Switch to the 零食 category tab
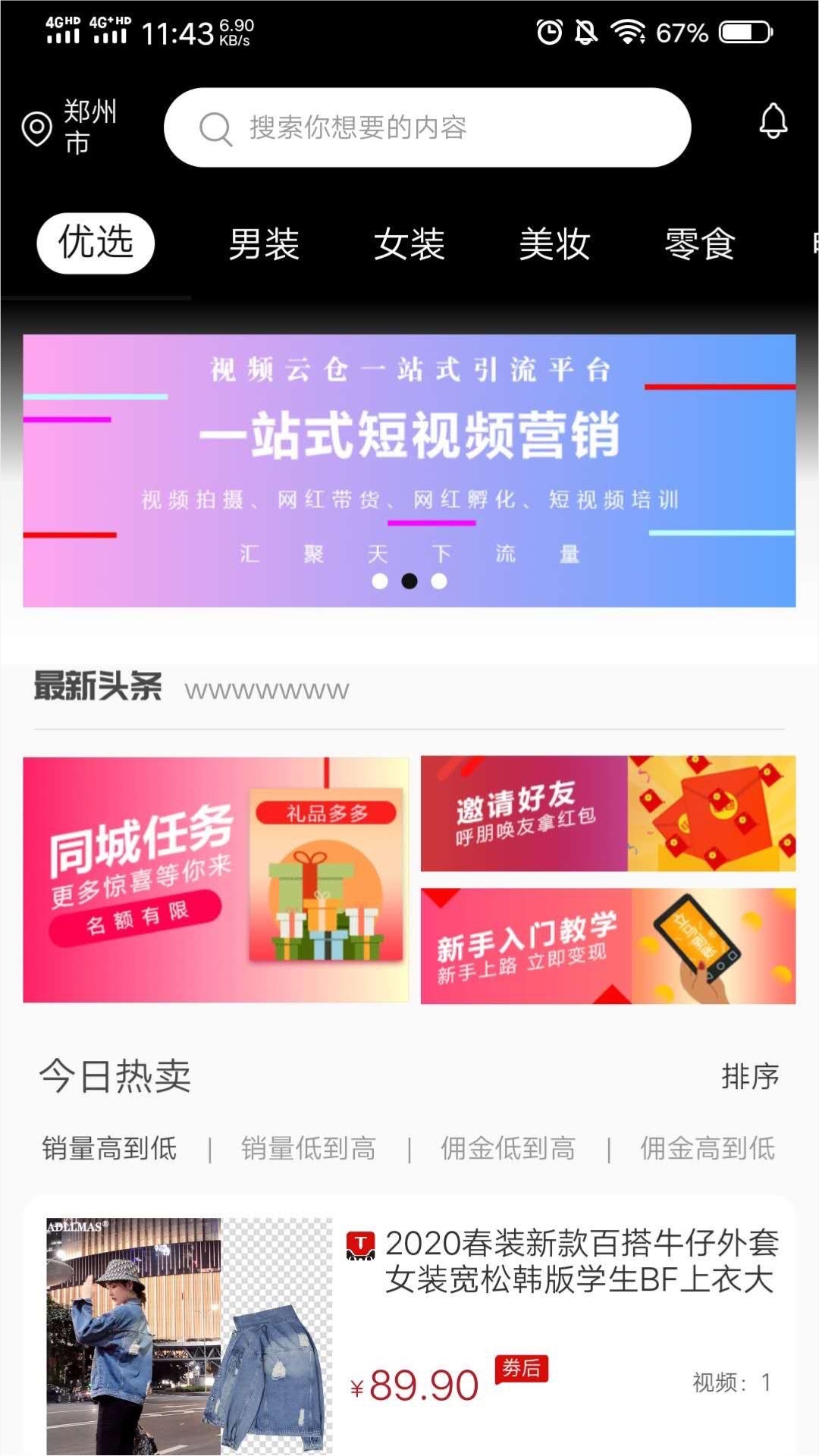The image size is (819, 1456). click(x=698, y=243)
